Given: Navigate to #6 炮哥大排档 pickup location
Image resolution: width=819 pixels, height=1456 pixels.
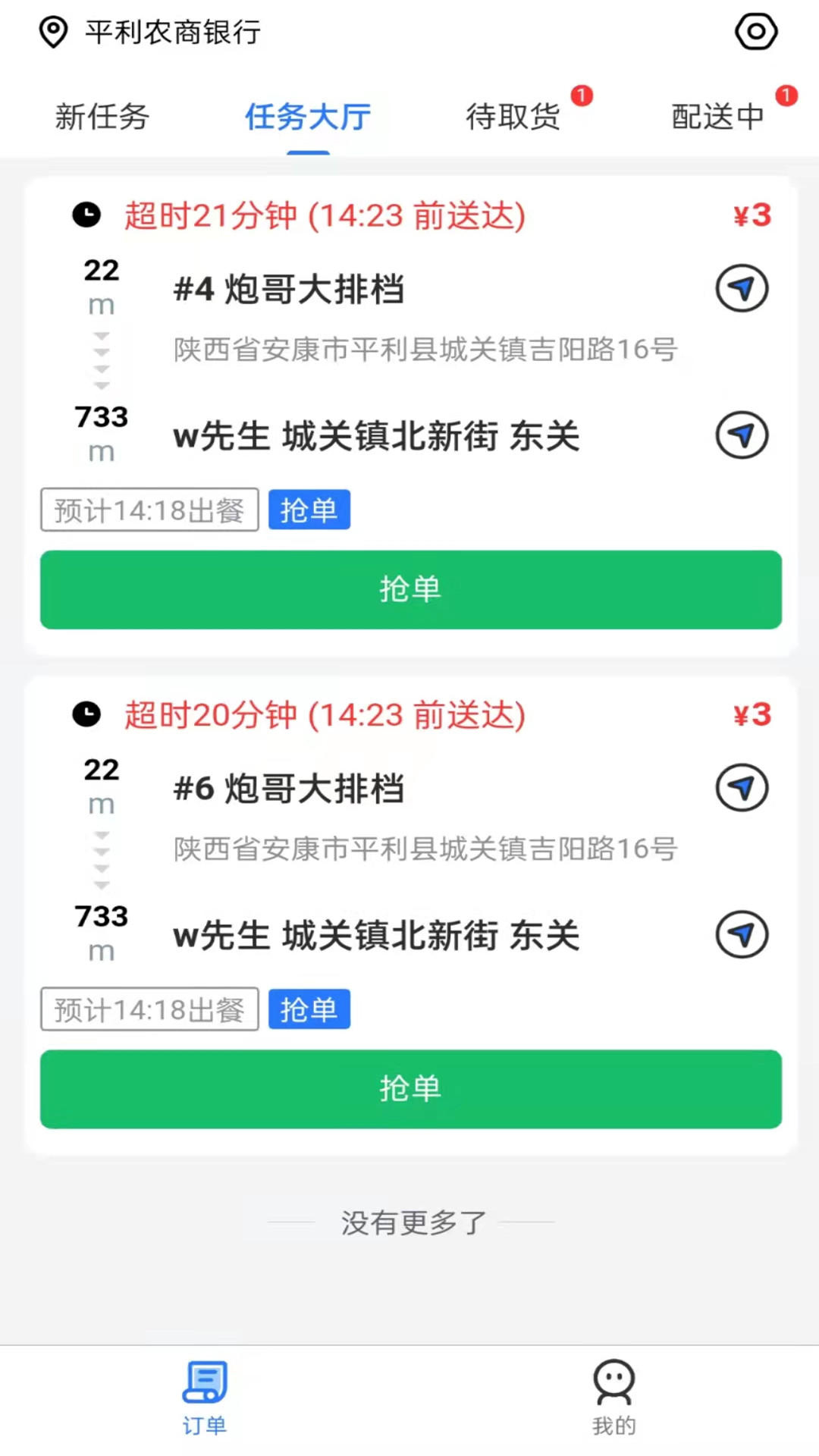Looking at the screenshot, I should pyautogui.click(x=742, y=787).
